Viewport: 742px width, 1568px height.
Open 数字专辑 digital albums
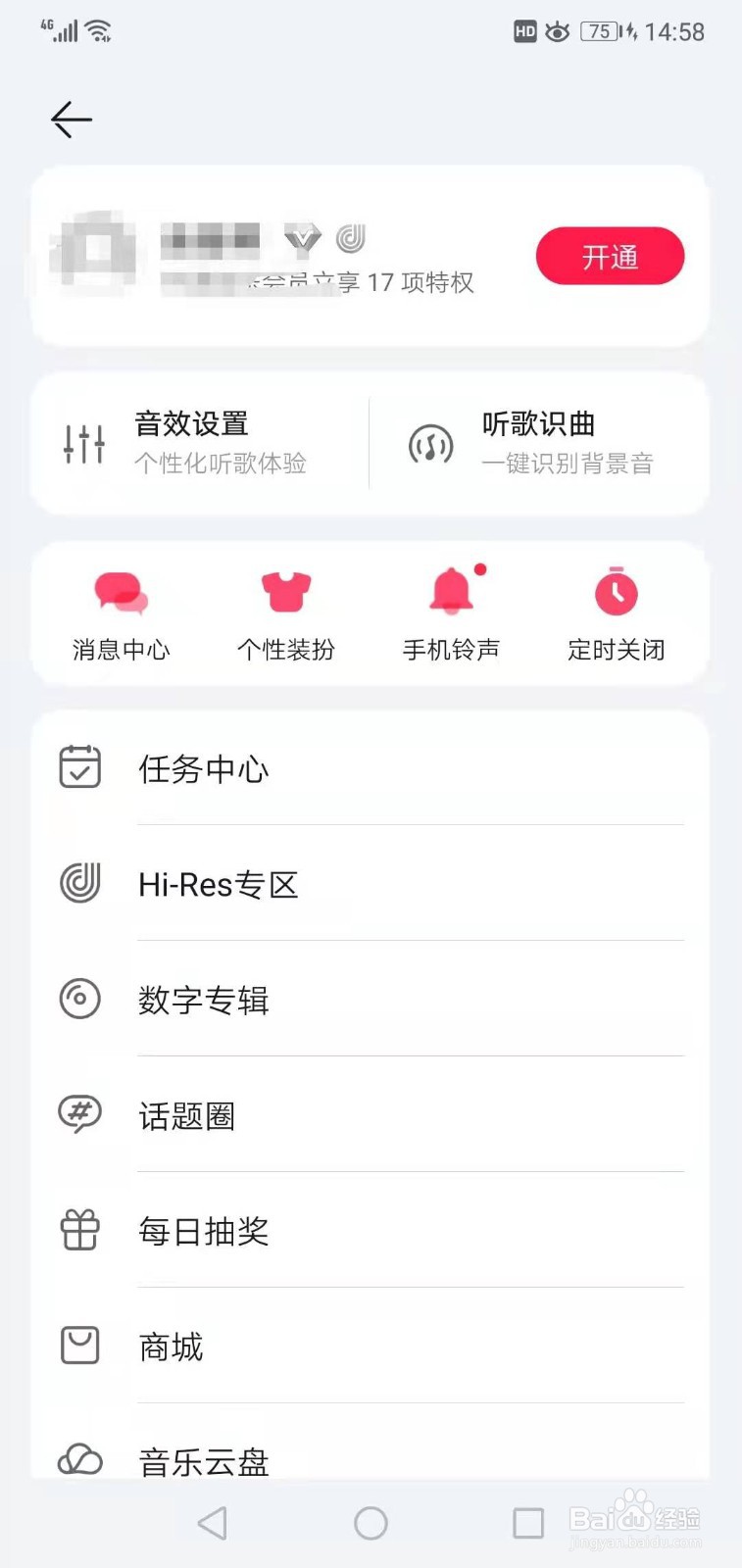371,1001
